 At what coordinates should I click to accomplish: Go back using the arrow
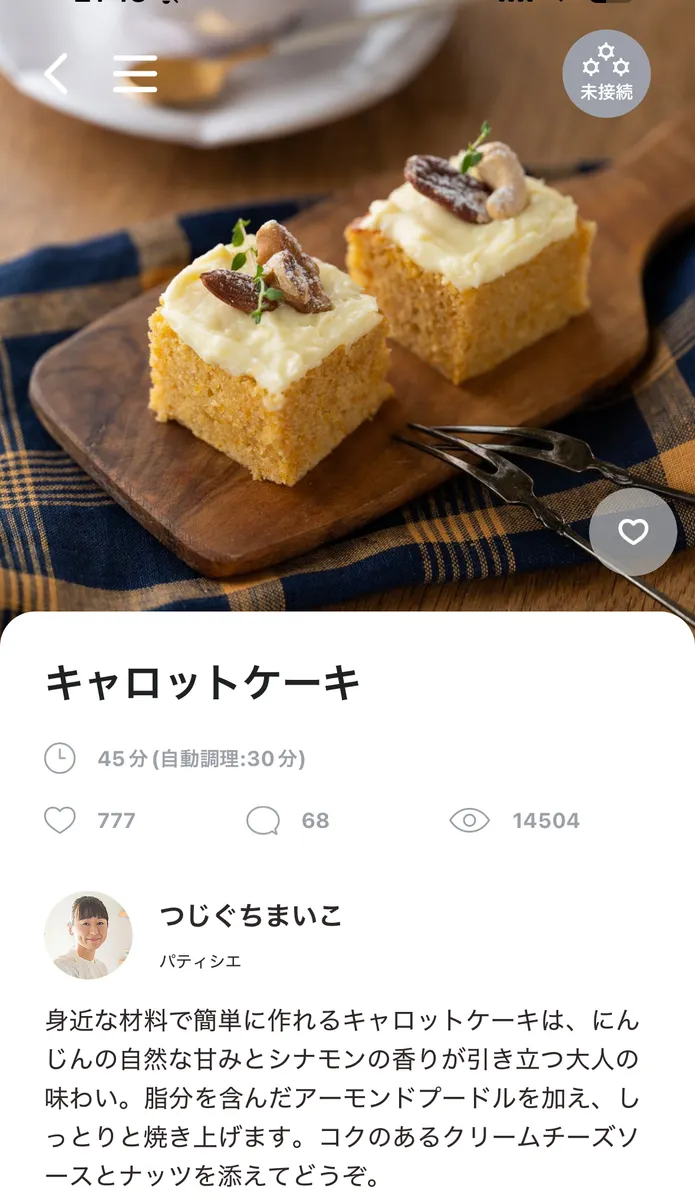coord(57,74)
